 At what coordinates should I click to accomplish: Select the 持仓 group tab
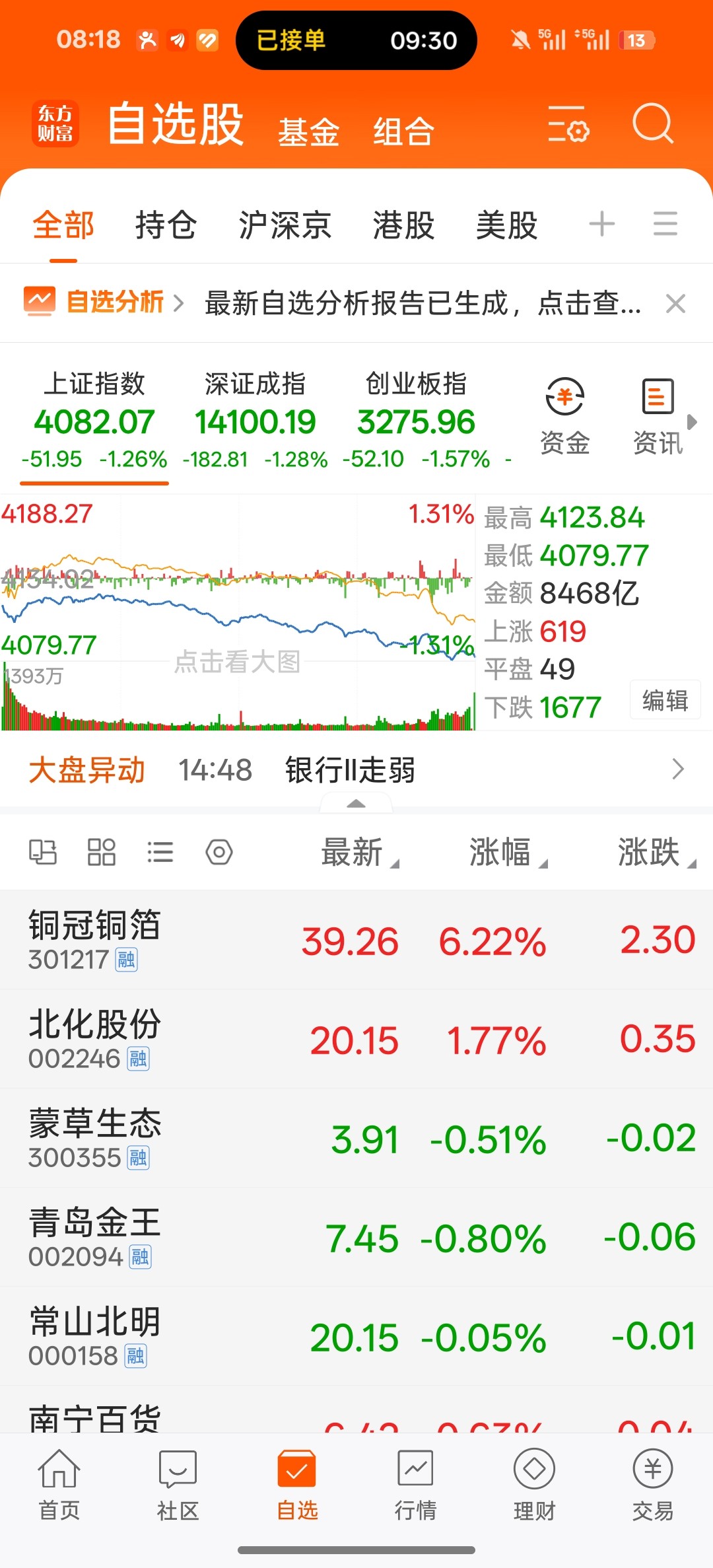click(166, 225)
